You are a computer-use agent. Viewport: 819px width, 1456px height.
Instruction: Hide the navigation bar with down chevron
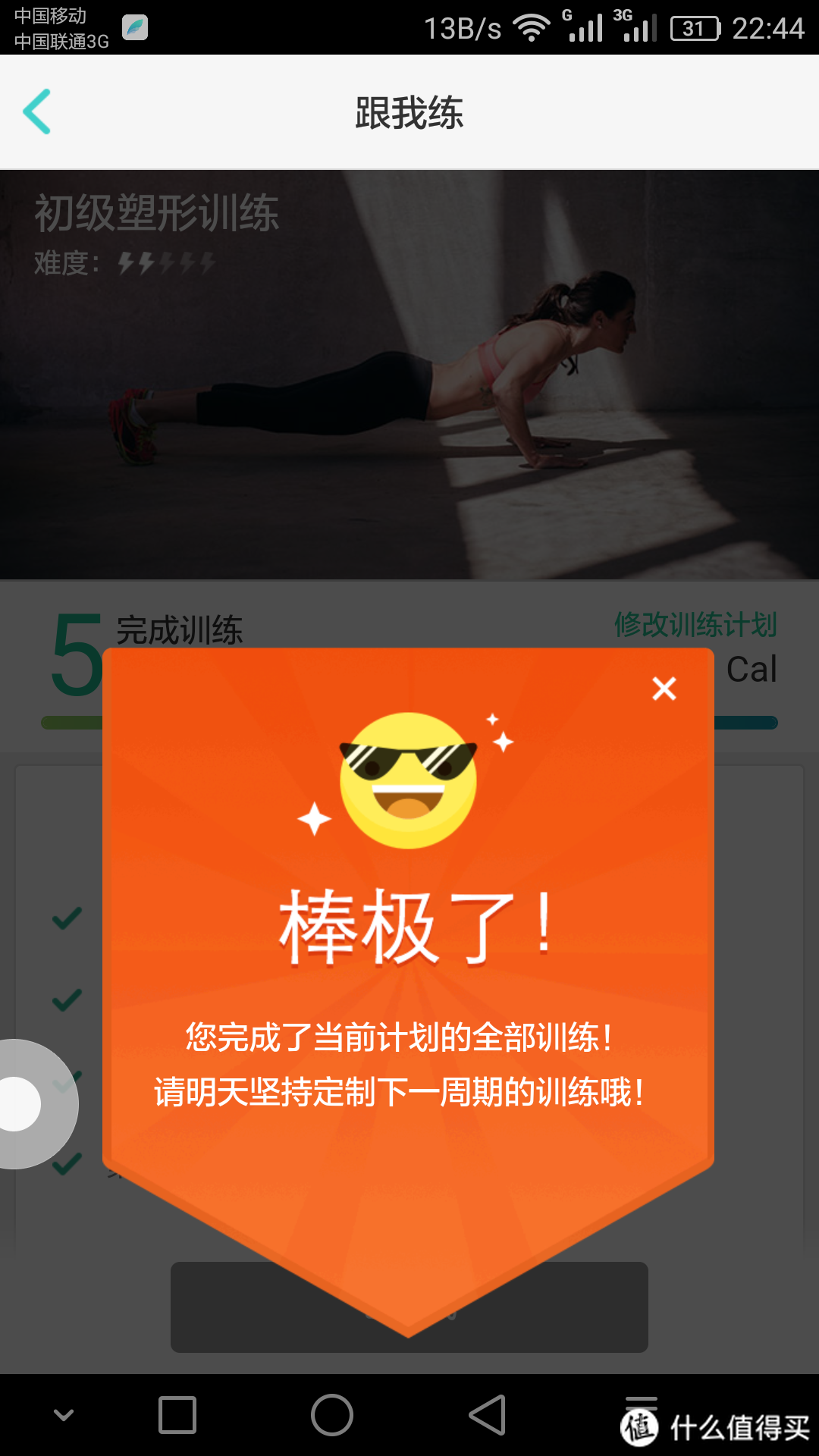[x=64, y=1415]
